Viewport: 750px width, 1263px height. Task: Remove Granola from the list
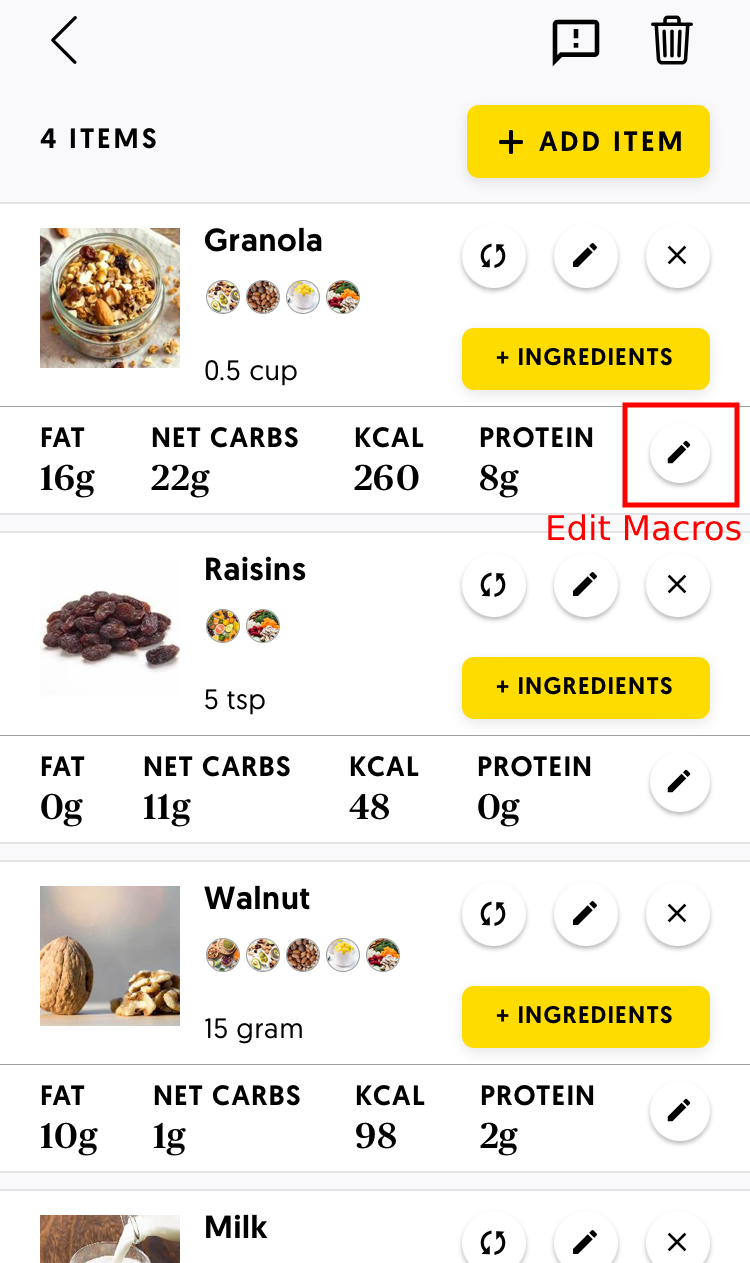tap(677, 256)
